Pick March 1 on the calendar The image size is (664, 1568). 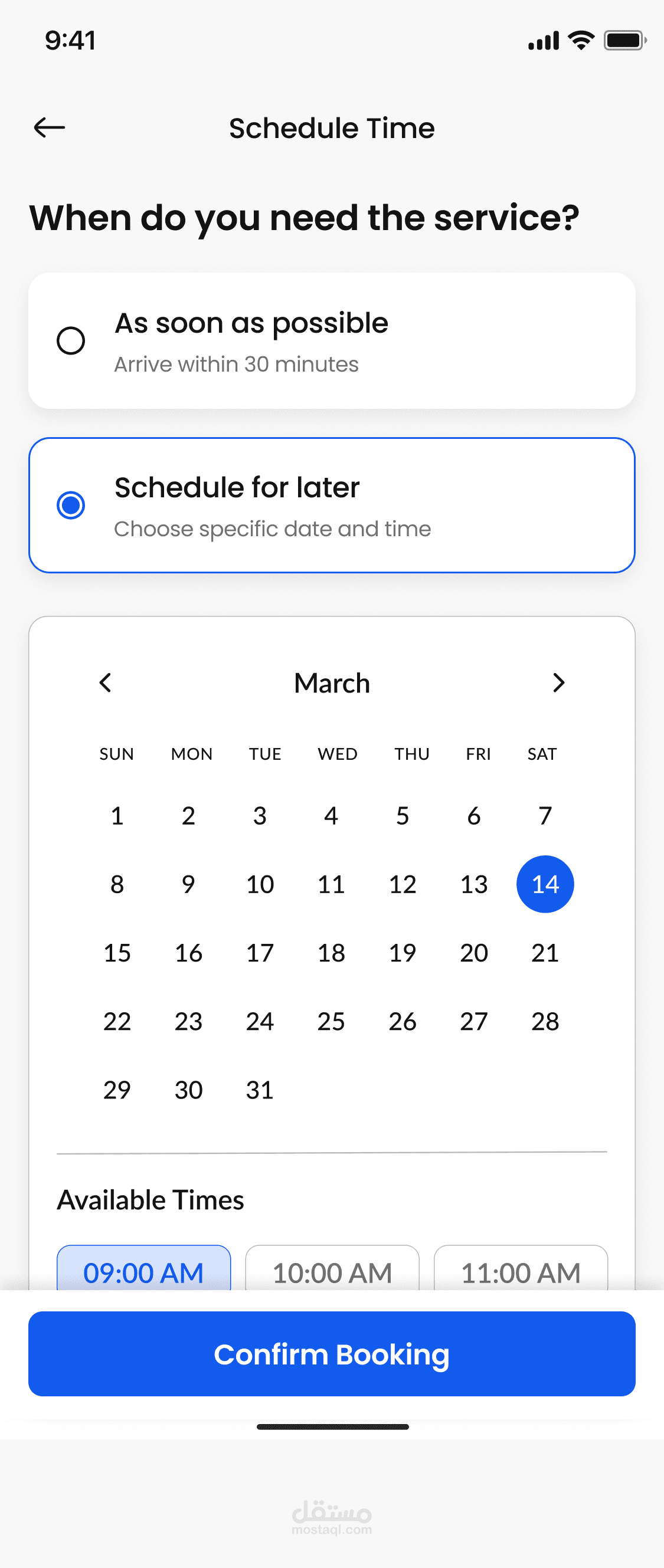117,816
